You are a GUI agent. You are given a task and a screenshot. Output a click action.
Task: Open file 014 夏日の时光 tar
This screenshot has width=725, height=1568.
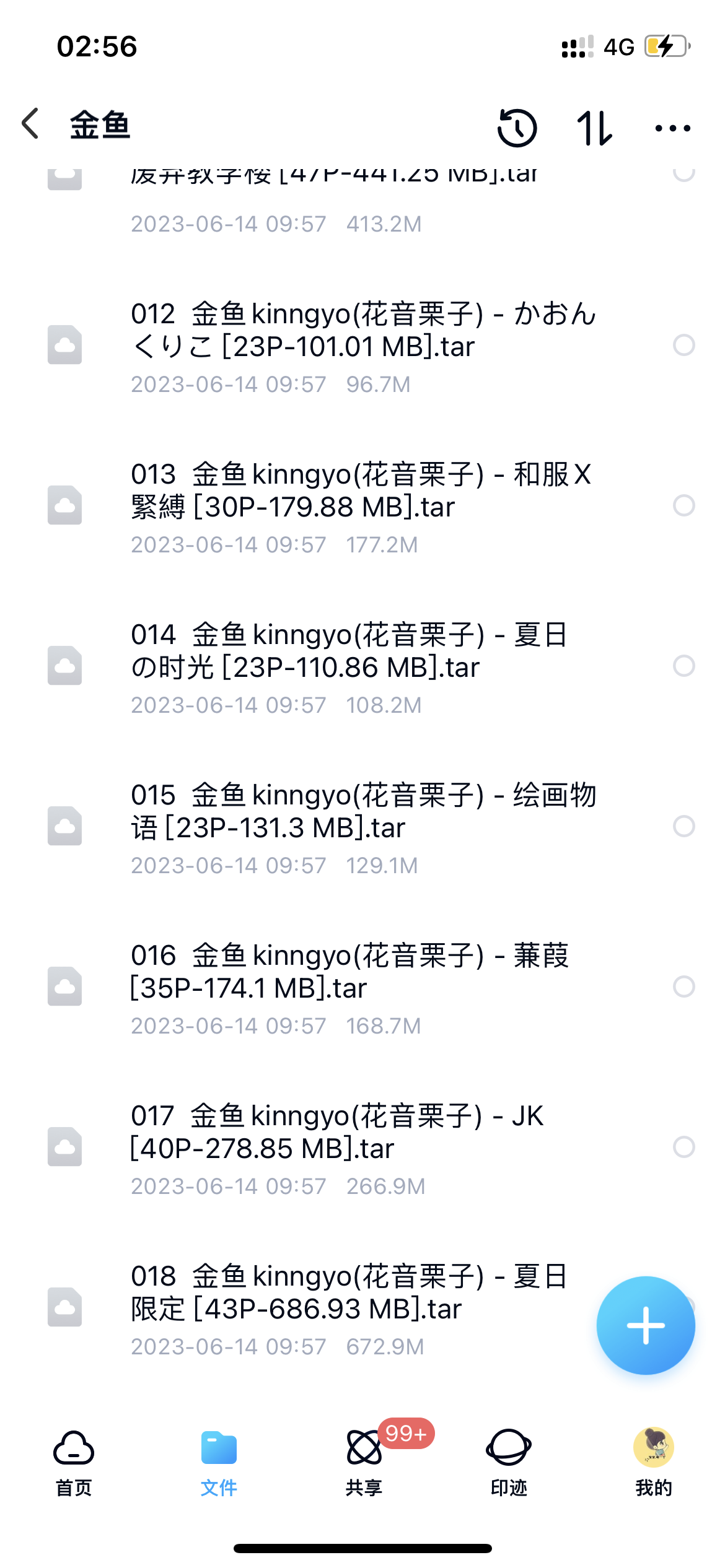349,651
